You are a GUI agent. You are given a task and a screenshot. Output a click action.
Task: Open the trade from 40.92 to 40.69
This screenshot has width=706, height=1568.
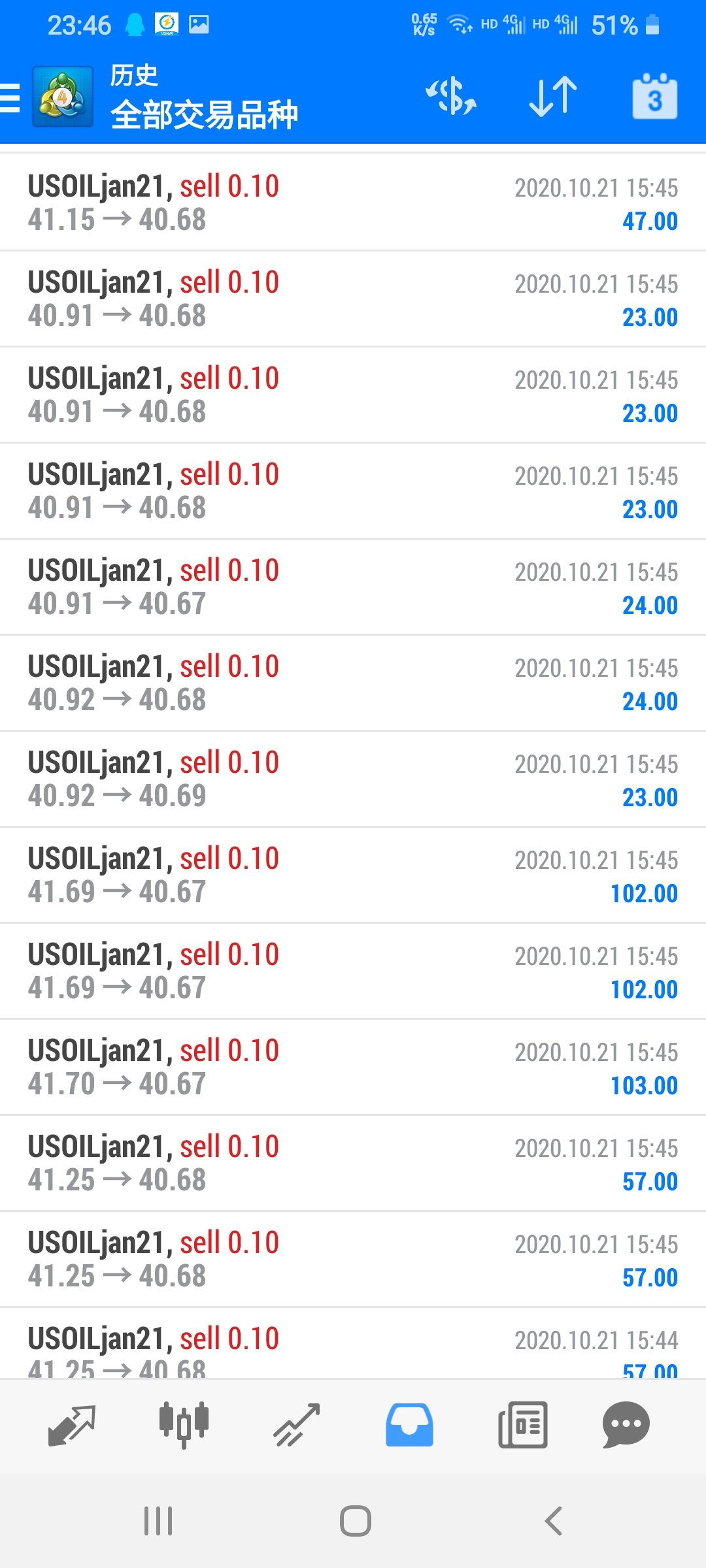point(353,779)
